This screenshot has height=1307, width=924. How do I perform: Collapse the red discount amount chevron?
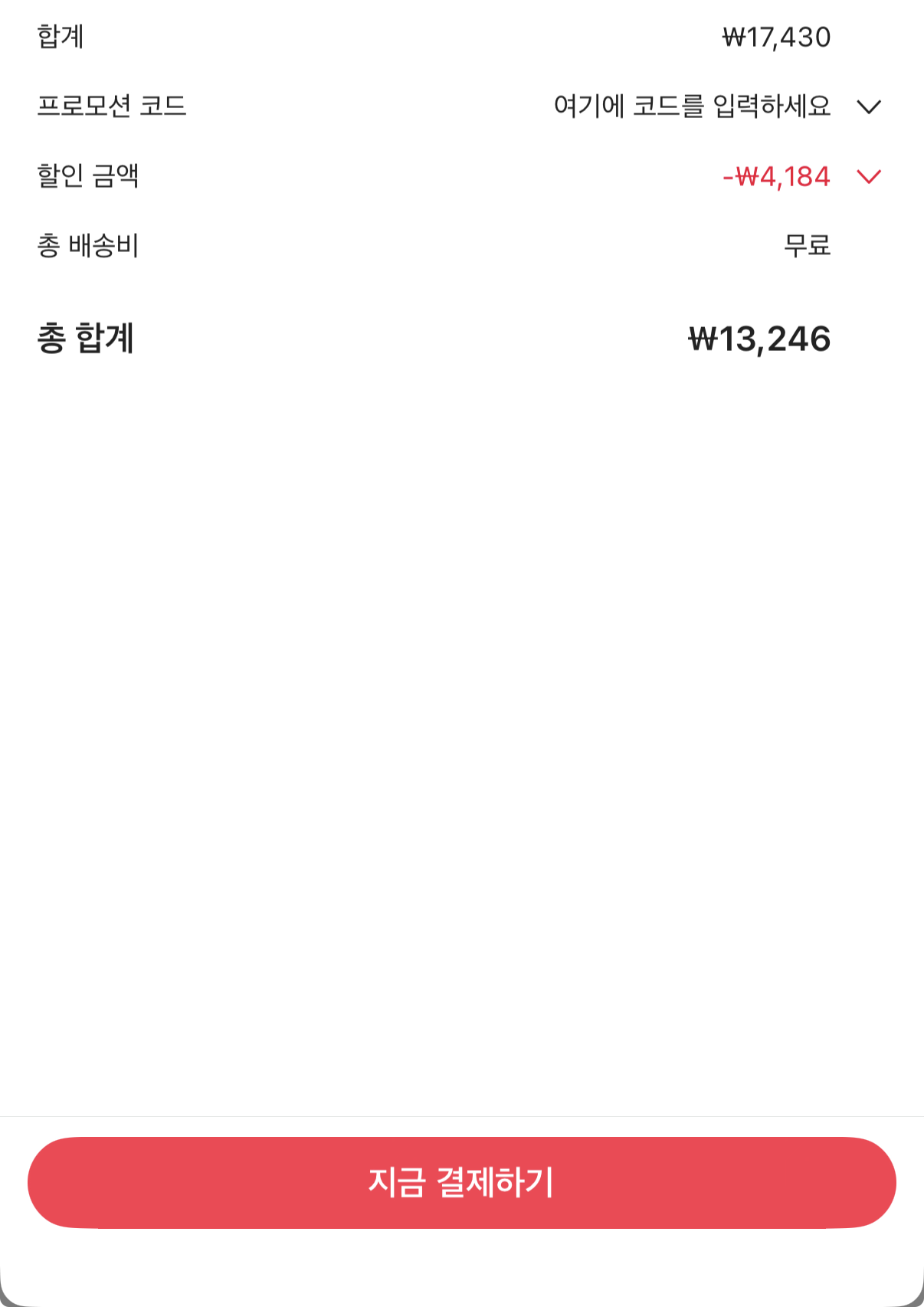coord(868,178)
